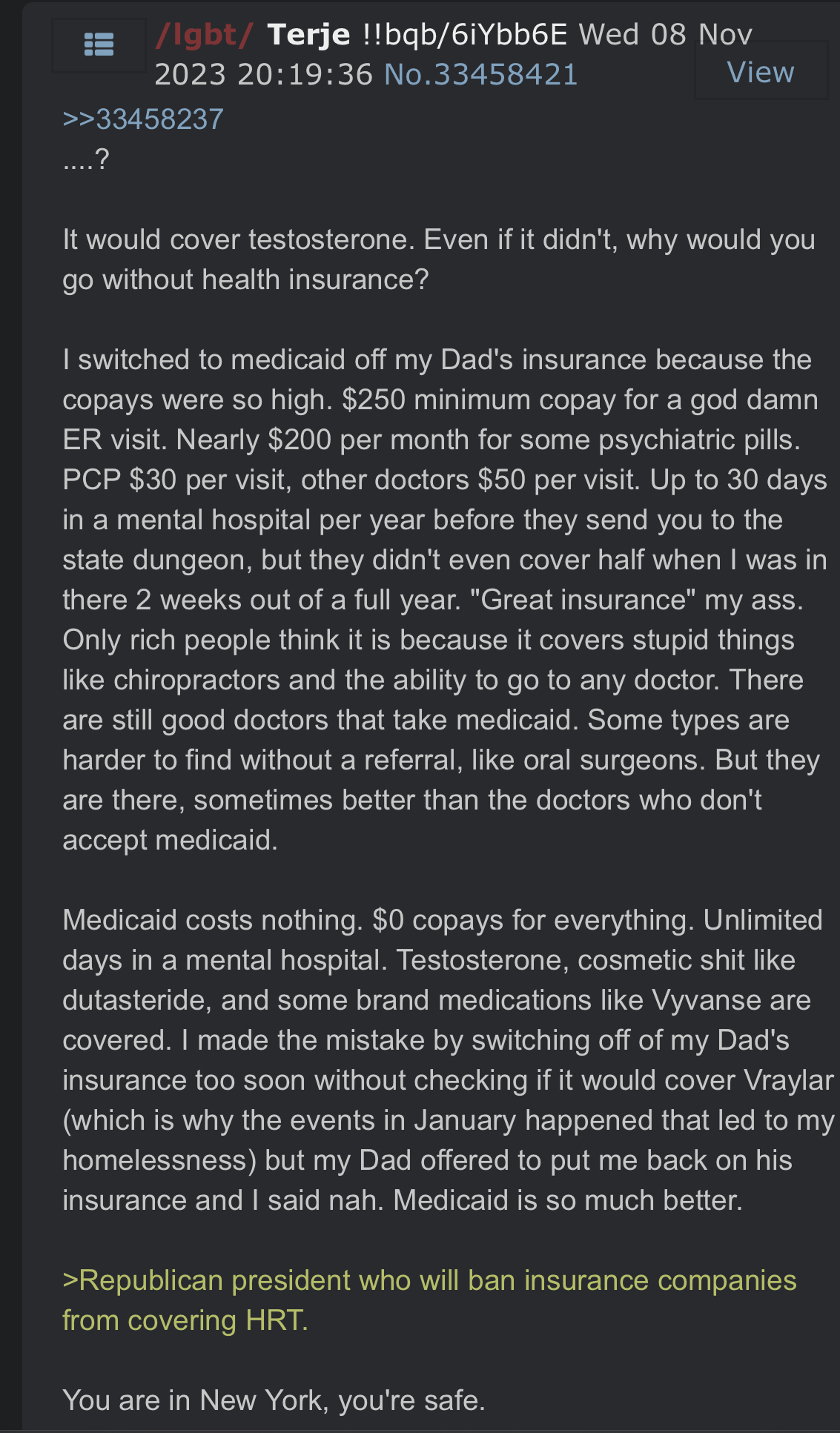
Task: Open the /lgbt/ board link
Action: point(205,35)
